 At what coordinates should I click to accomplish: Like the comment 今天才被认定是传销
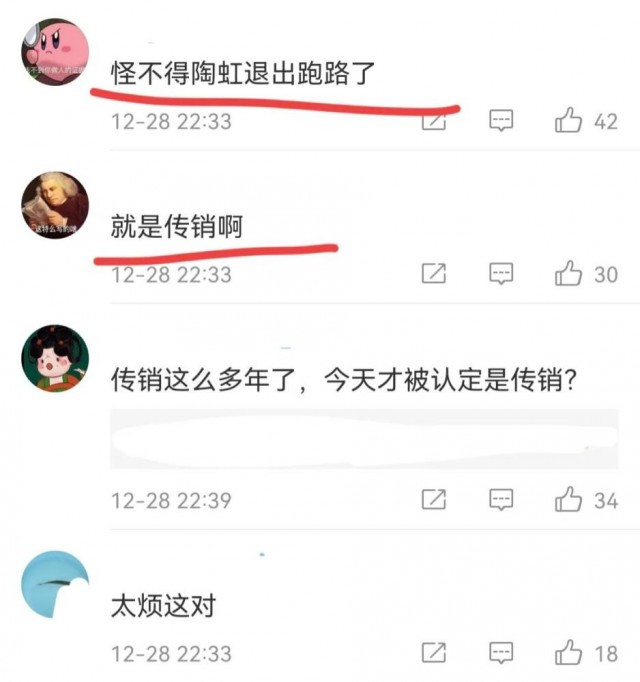pos(569,498)
